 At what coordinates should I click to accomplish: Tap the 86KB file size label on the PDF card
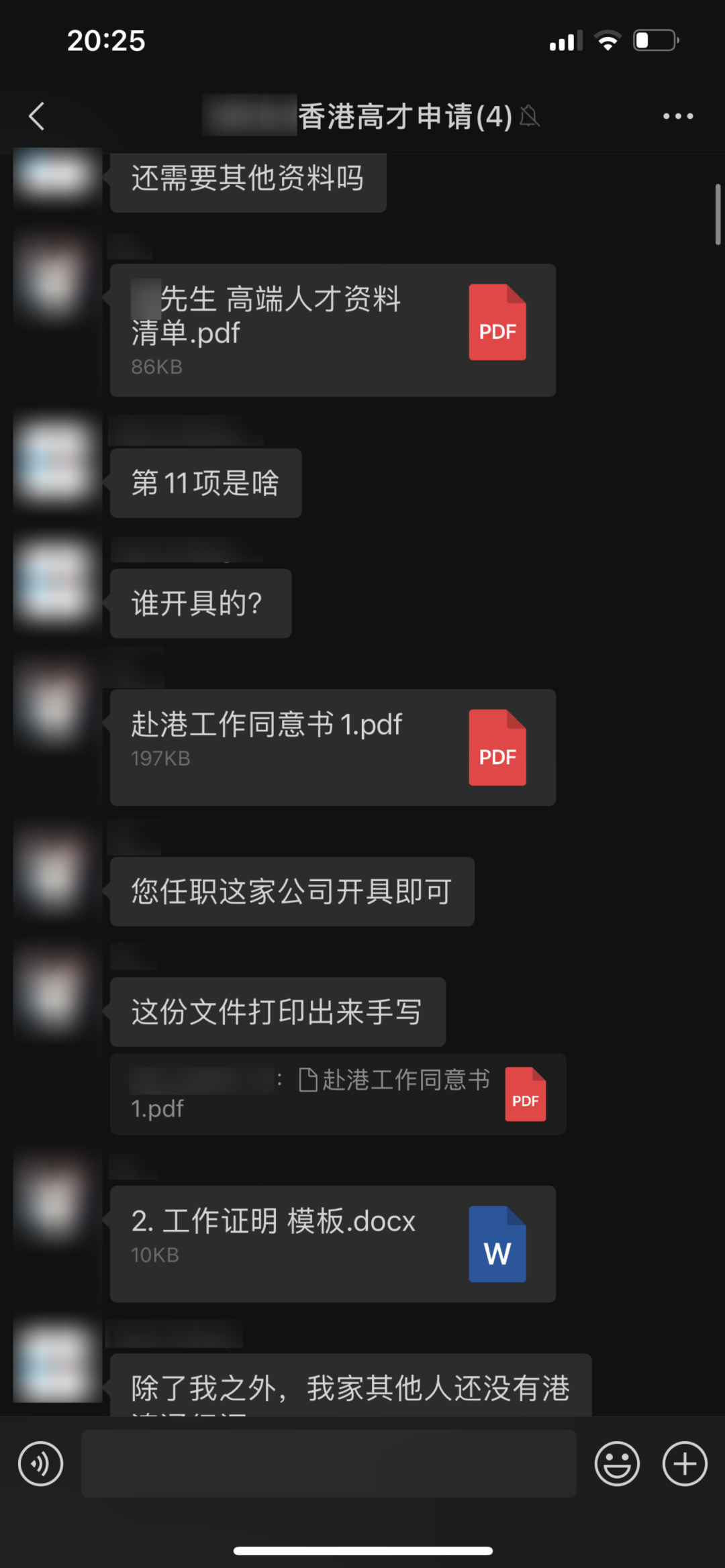point(156,367)
